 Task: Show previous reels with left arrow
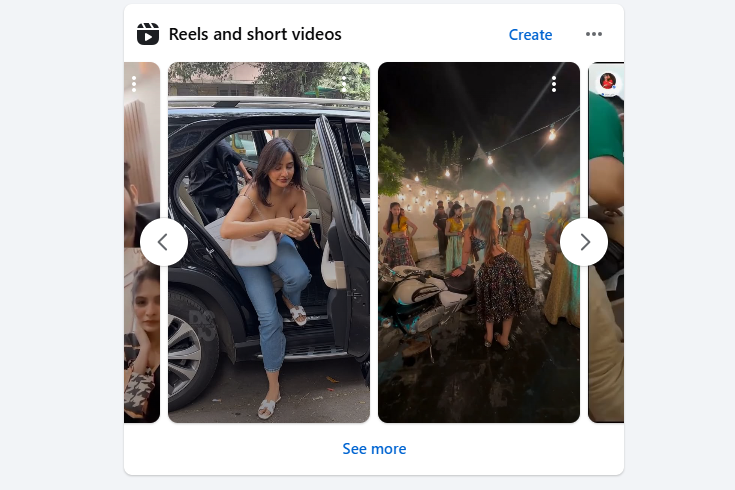164,242
